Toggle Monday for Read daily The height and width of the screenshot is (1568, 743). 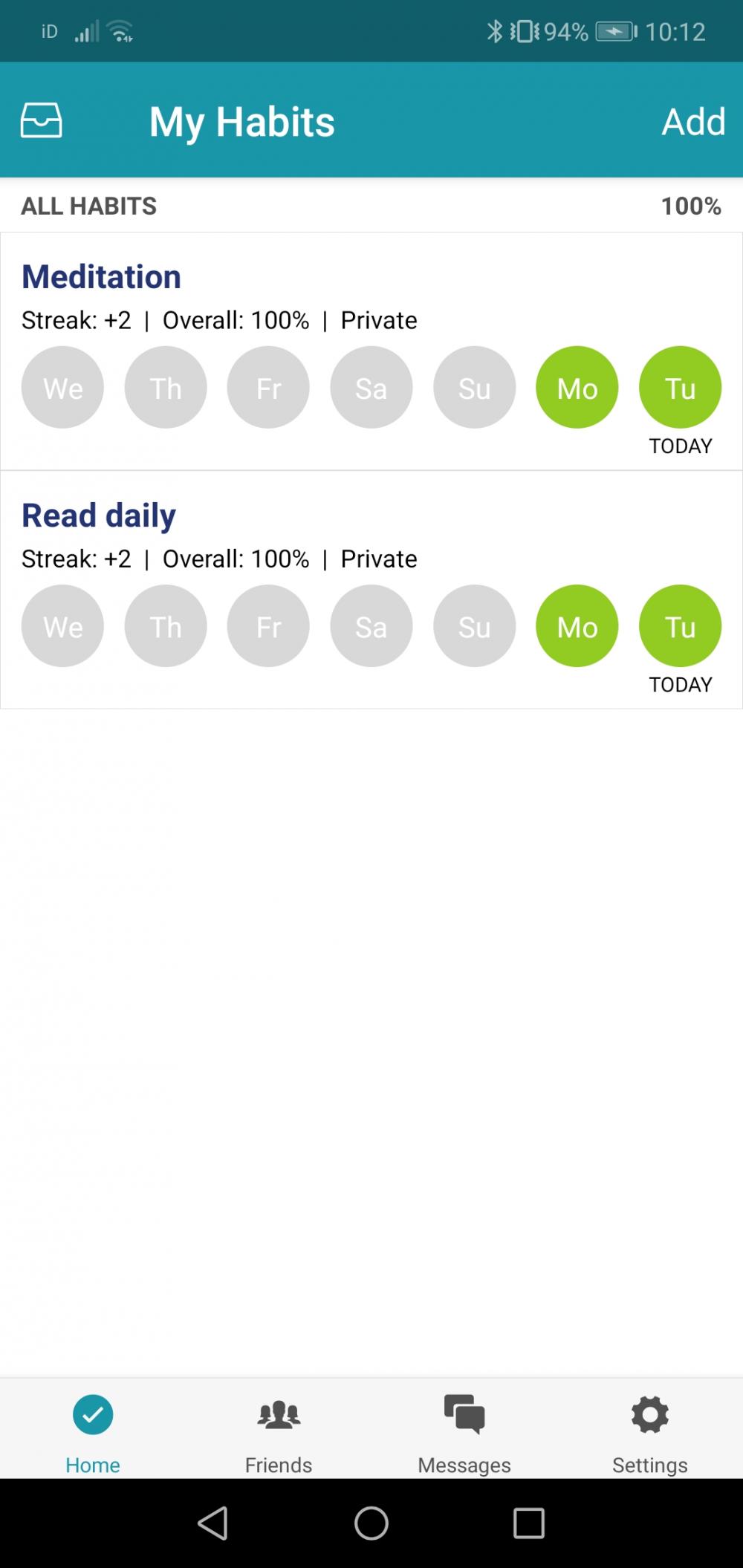point(577,626)
